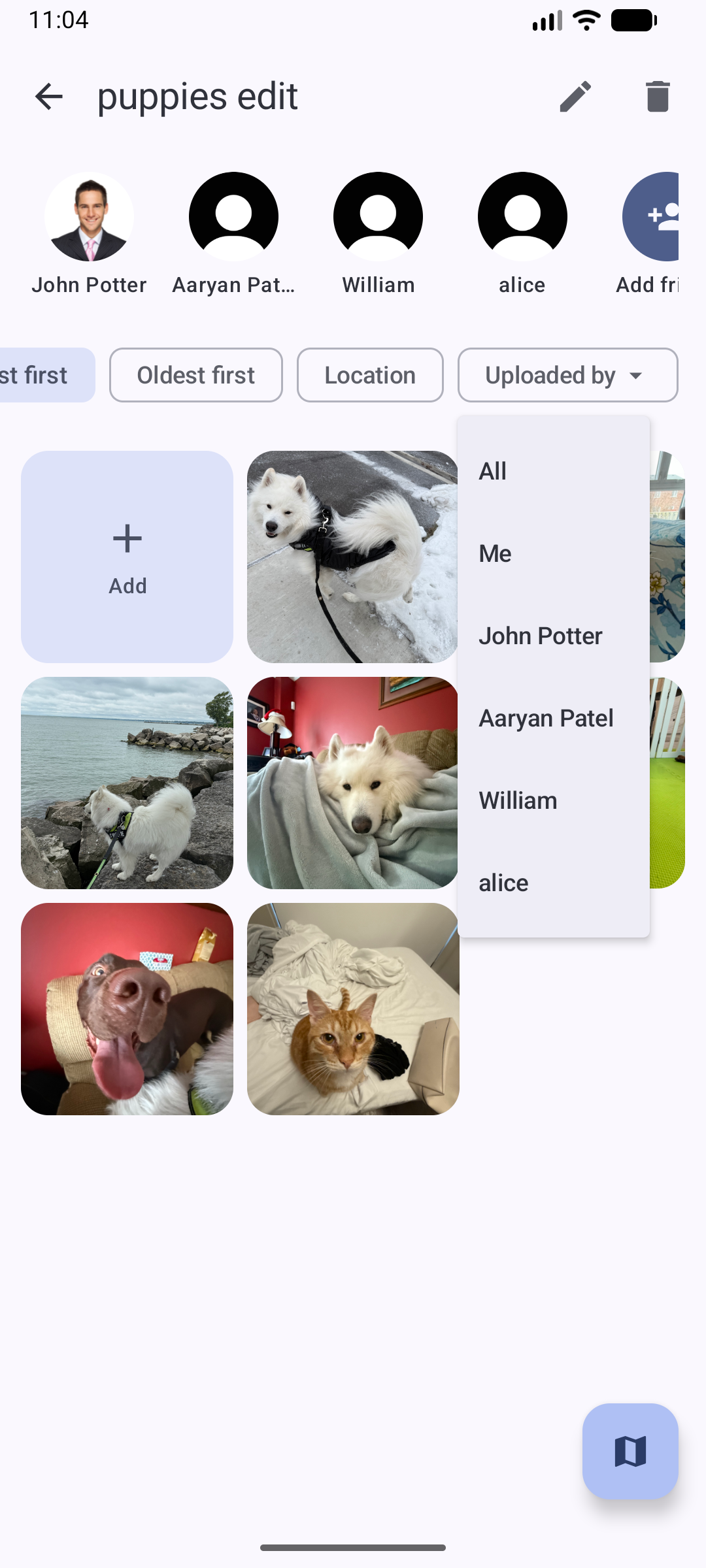The height and width of the screenshot is (1568, 706).
Task: Open the map view floating button
Action: click(630, 1451)
